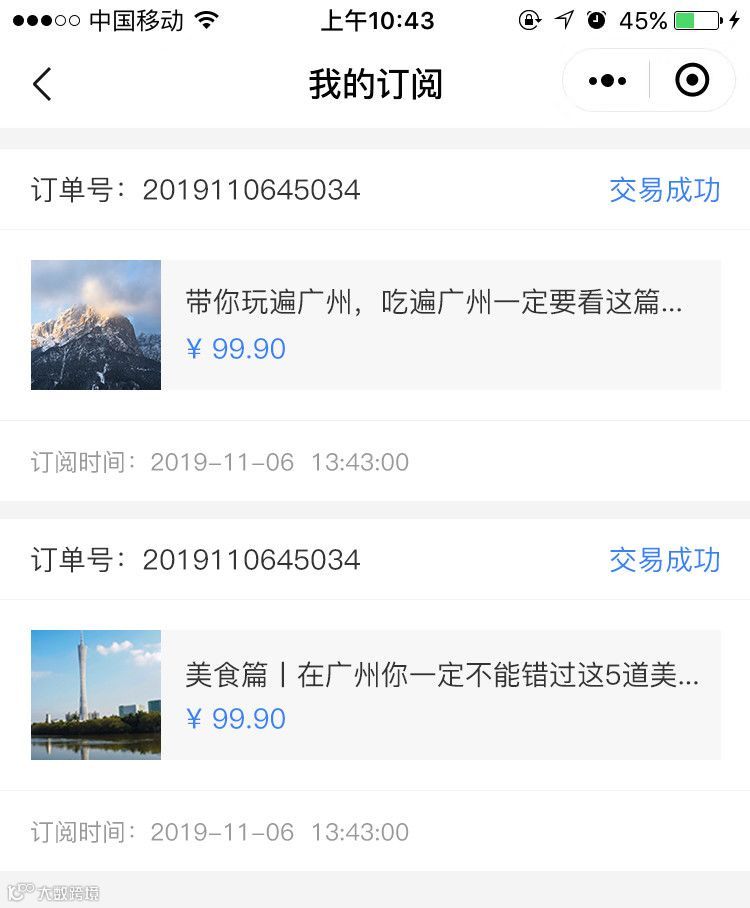
Task: Go back from 我的订阅 page
Action: [42, 84]
